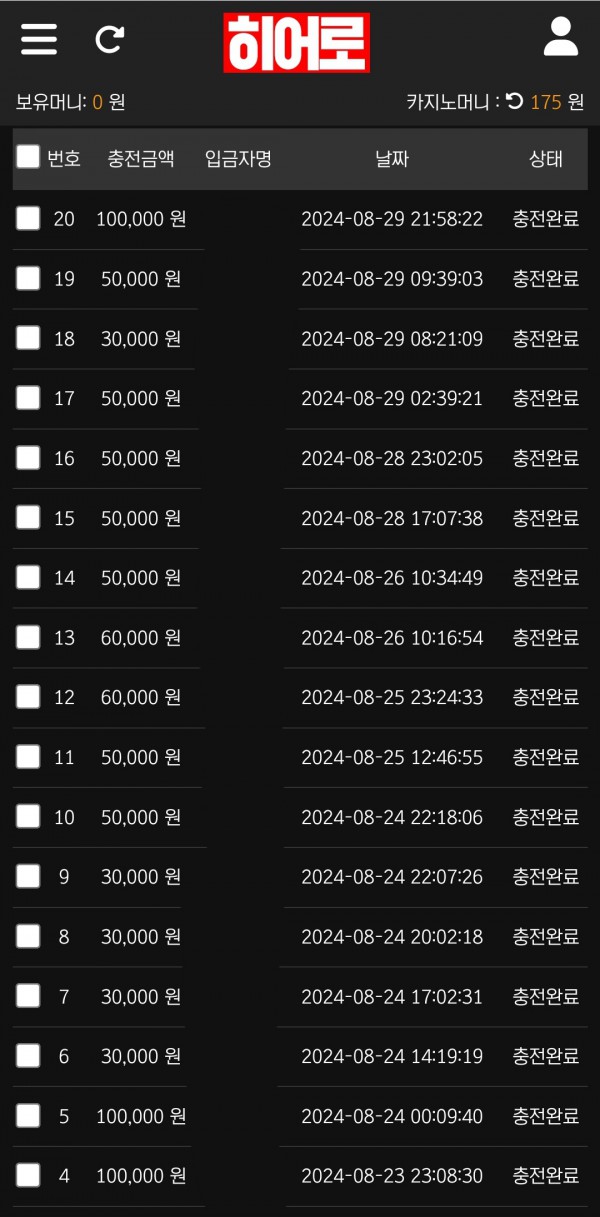The width and height of the screenshot is (600, 1217).
Task: Refresh the casino money balance
Action: click(x=514, y=101)
